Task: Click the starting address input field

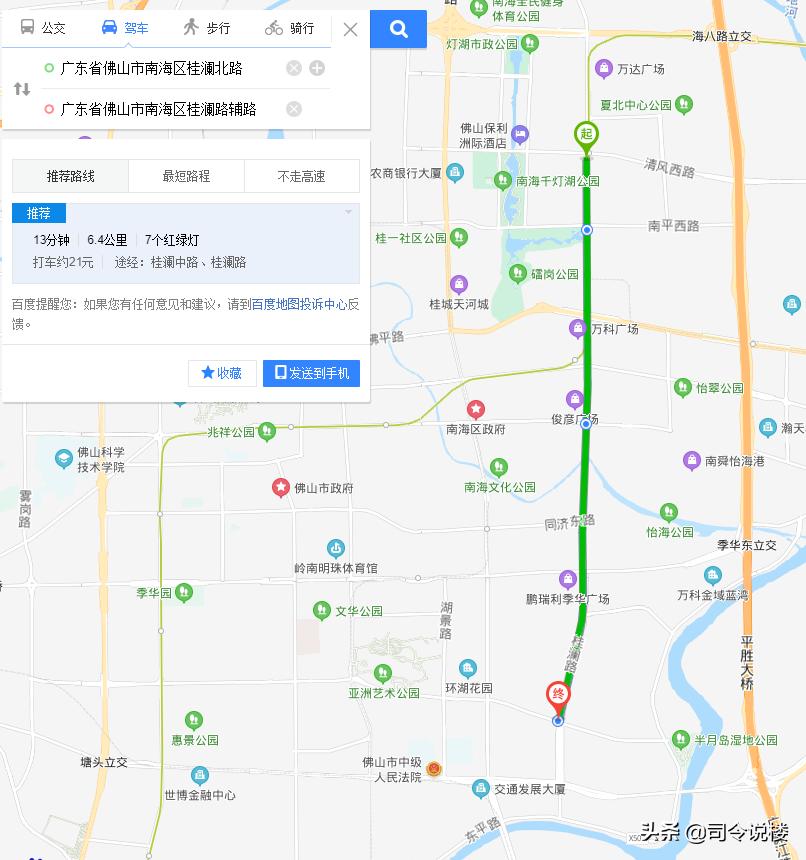Action: click(160, 69)
